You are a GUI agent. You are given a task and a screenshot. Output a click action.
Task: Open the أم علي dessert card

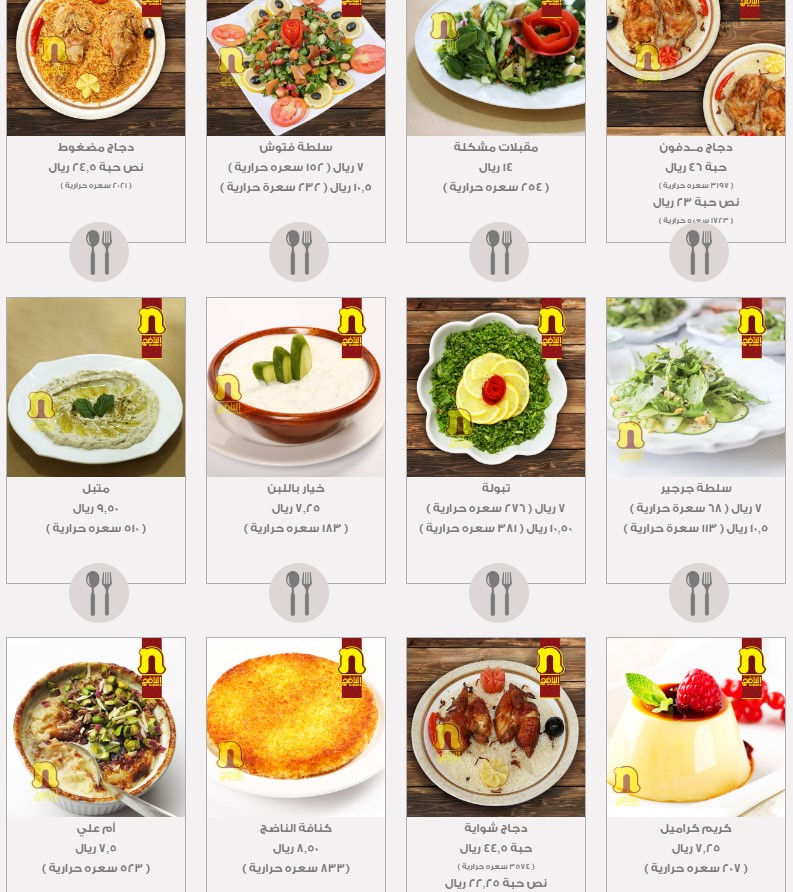coord(96,727)
